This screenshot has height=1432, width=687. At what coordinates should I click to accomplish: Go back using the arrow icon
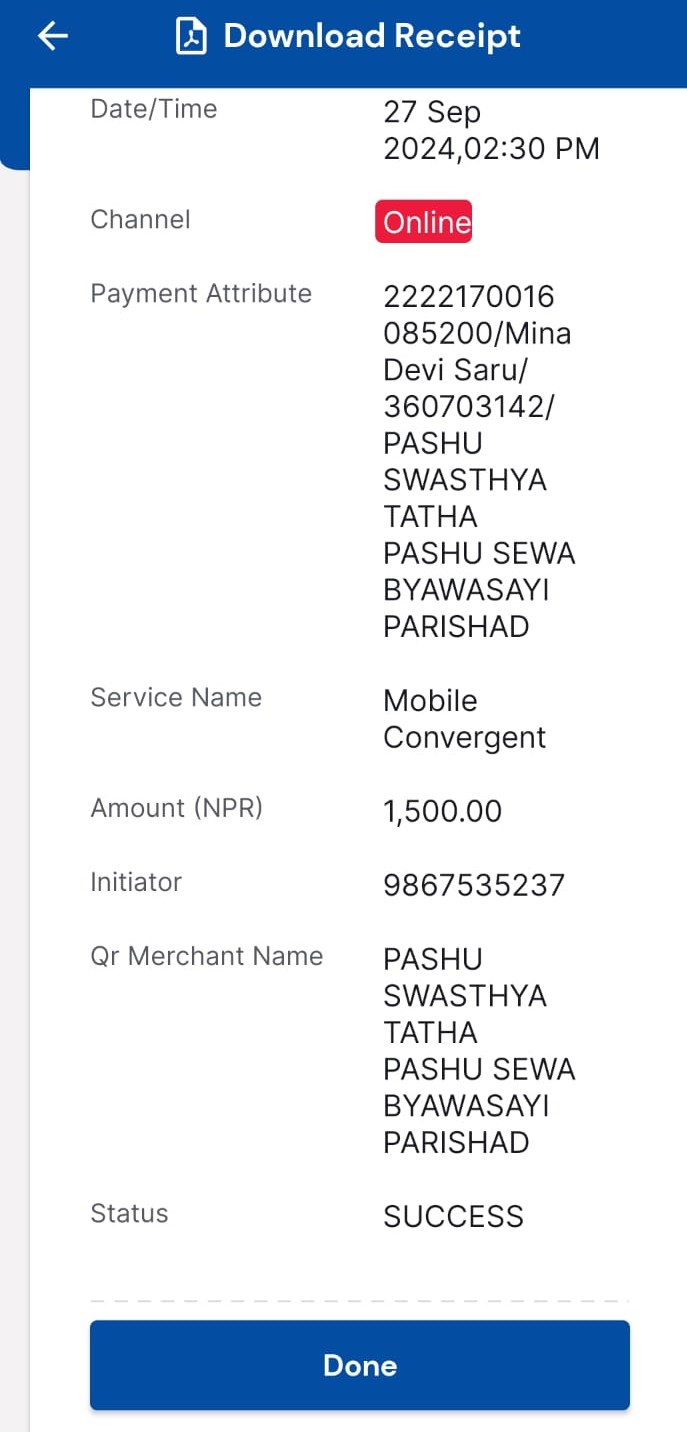[x=52, y=36]
